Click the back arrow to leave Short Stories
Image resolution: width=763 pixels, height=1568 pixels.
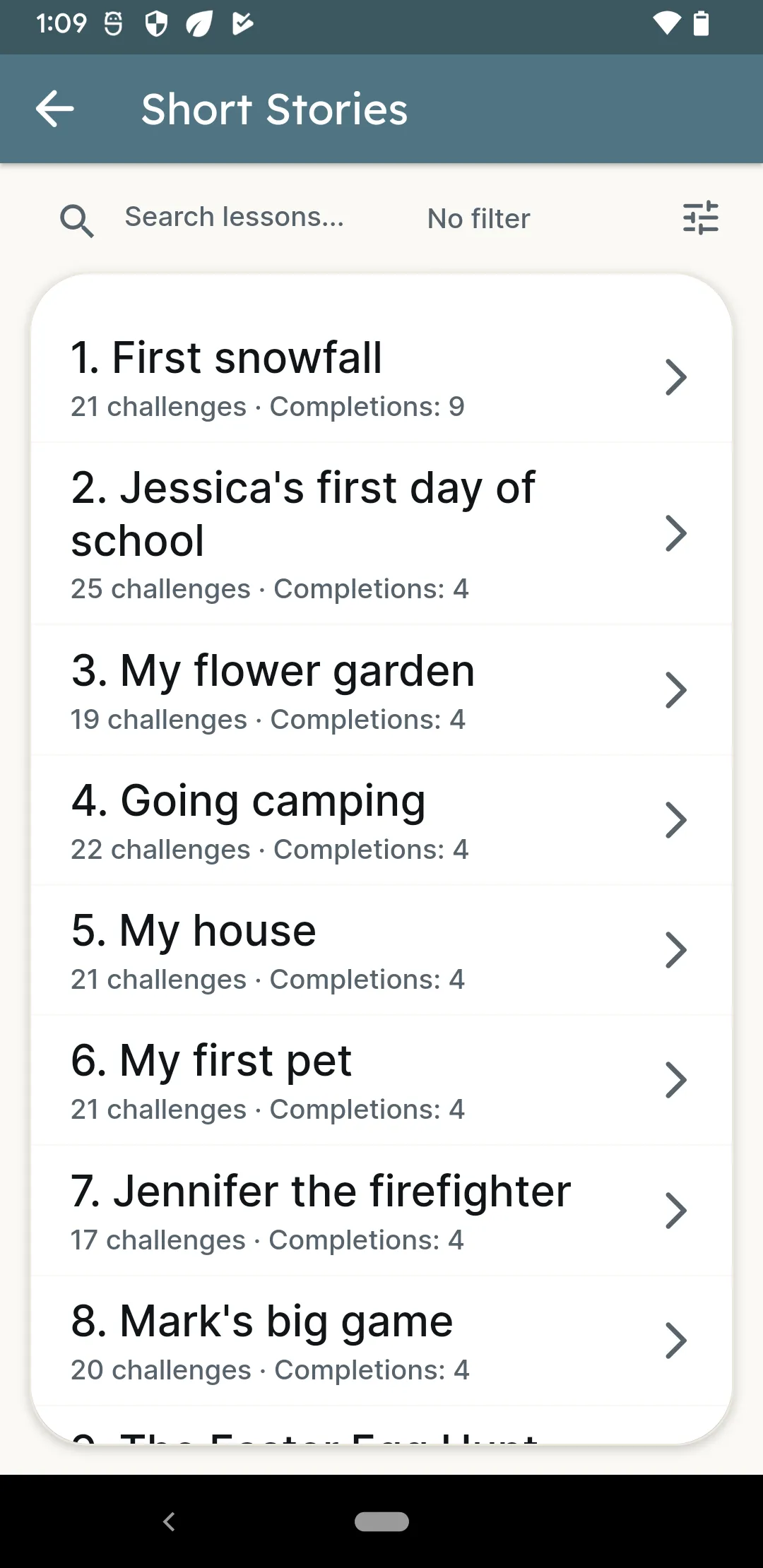click(55, 109)
